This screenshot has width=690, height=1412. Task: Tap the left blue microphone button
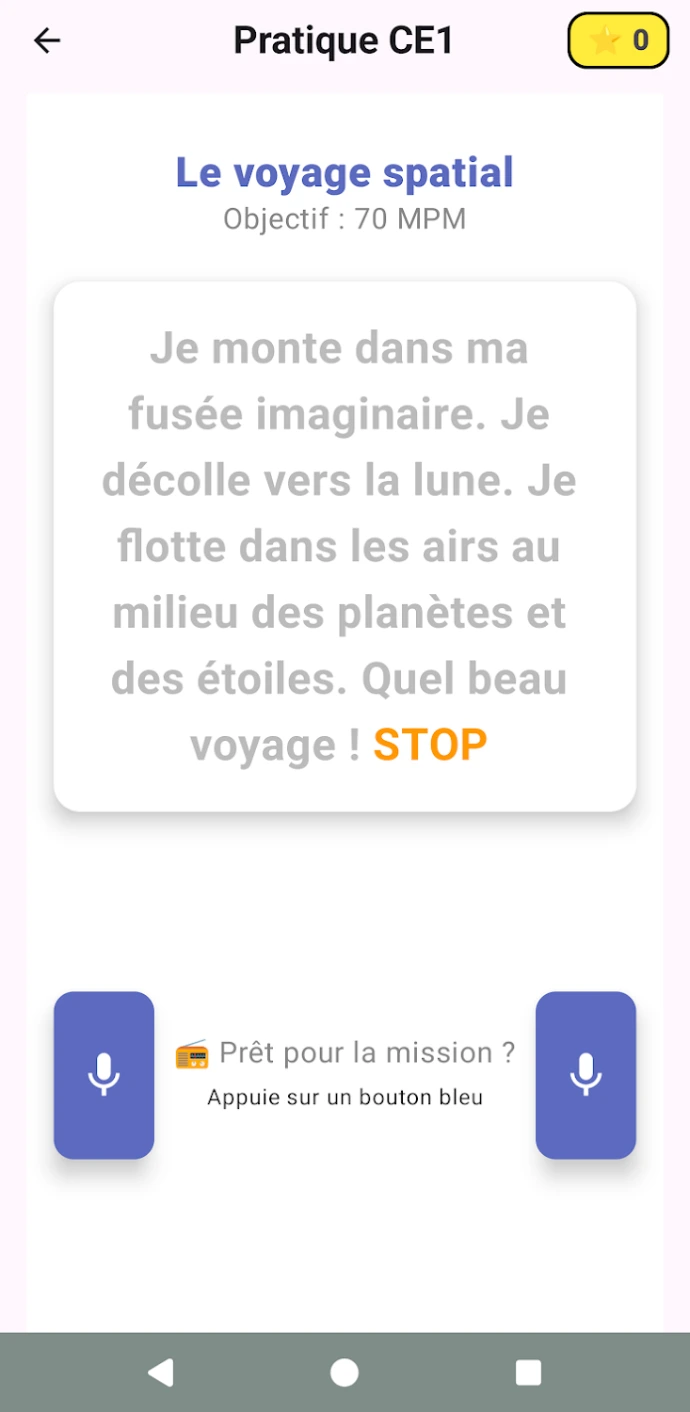tap(104, 1075)
